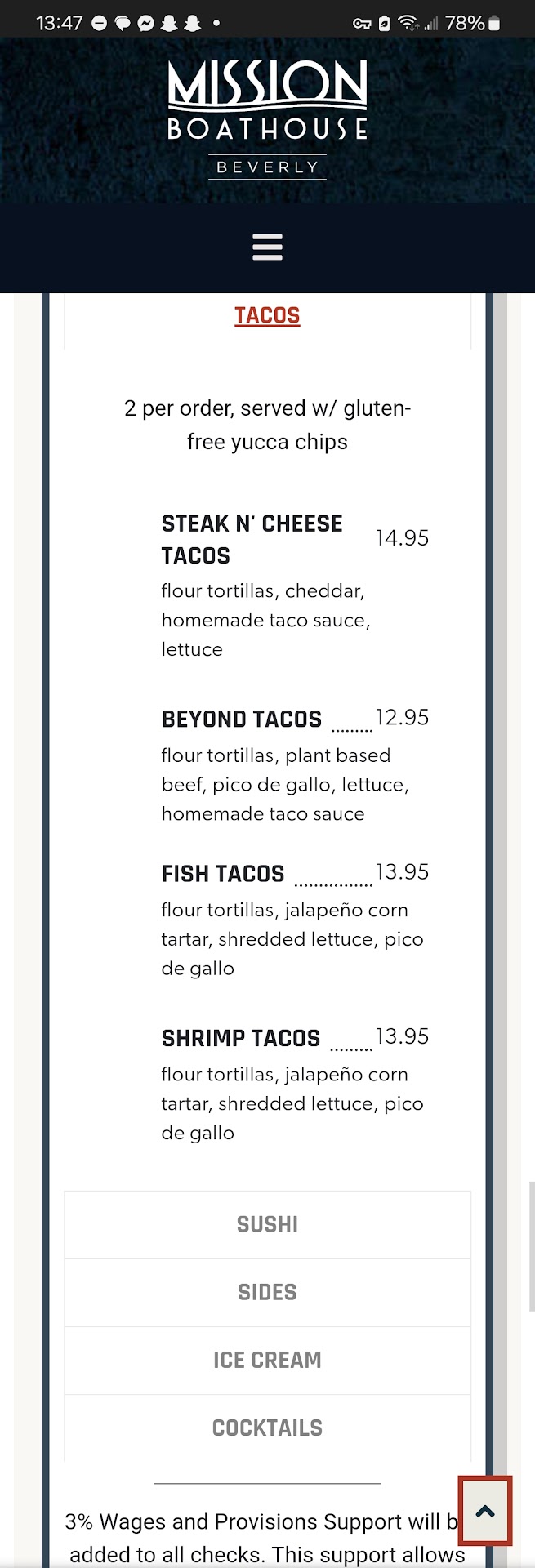Viewport: 535px width, 1568px height.
Task: Collapse the Tacos menu section
Action: [267, 315]
